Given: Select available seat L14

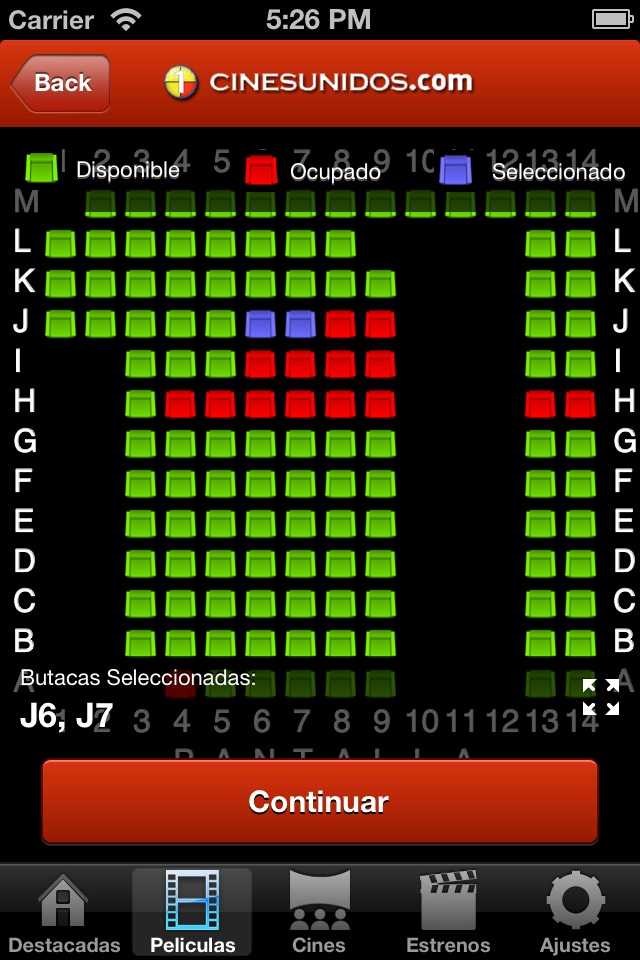Looking at the screenshot, I should click(x=580, y=243).
